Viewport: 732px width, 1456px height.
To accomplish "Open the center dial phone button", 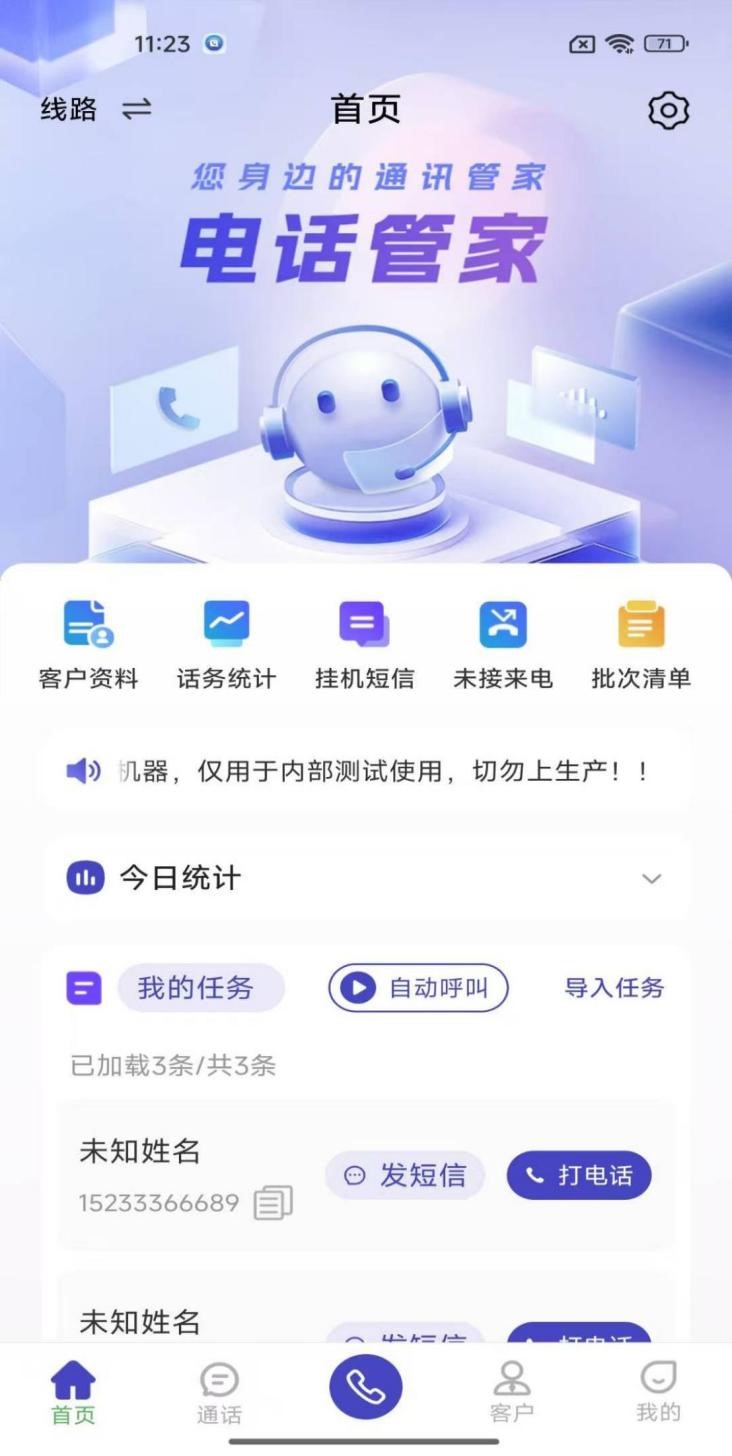I will click(x=366, y=1387).
